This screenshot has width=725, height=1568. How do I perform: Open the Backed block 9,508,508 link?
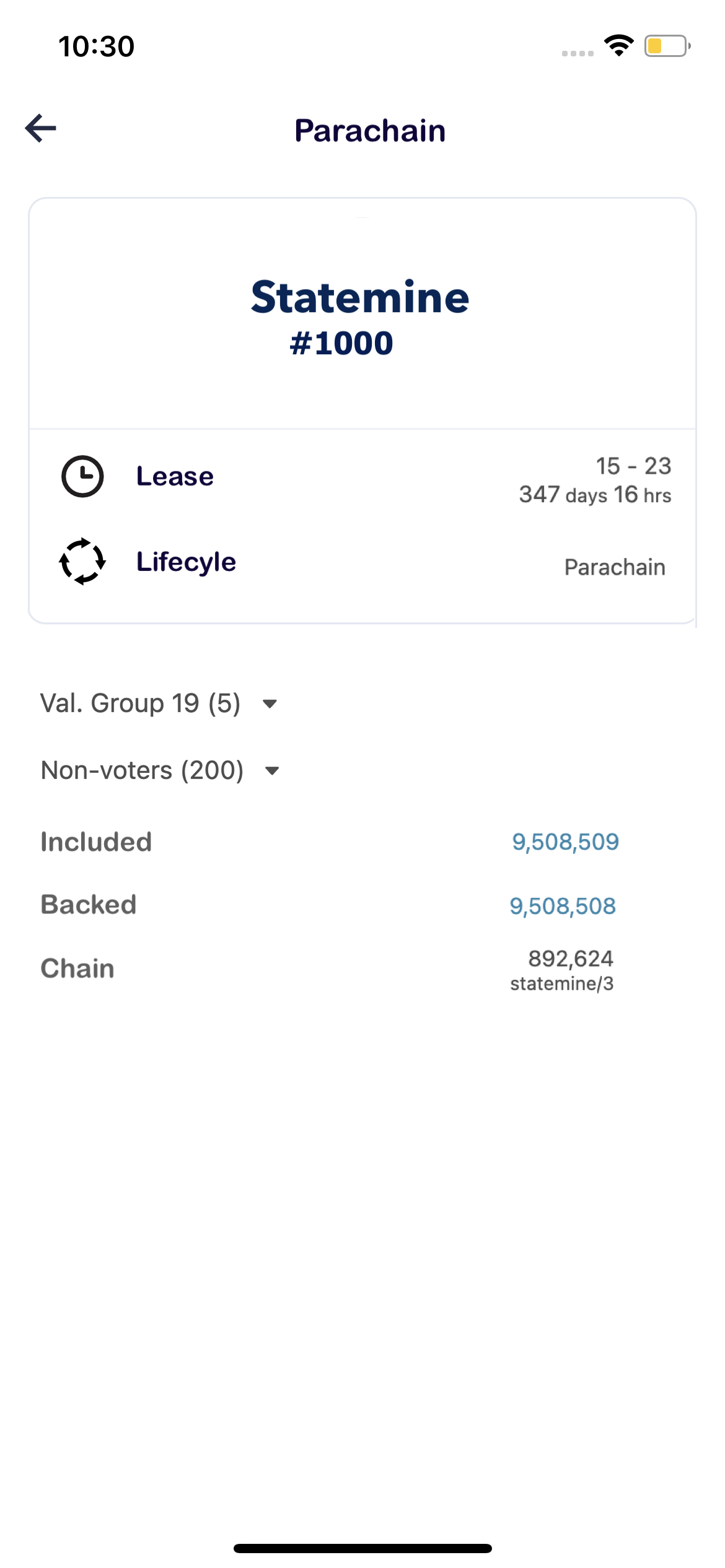tap(562, 905)
